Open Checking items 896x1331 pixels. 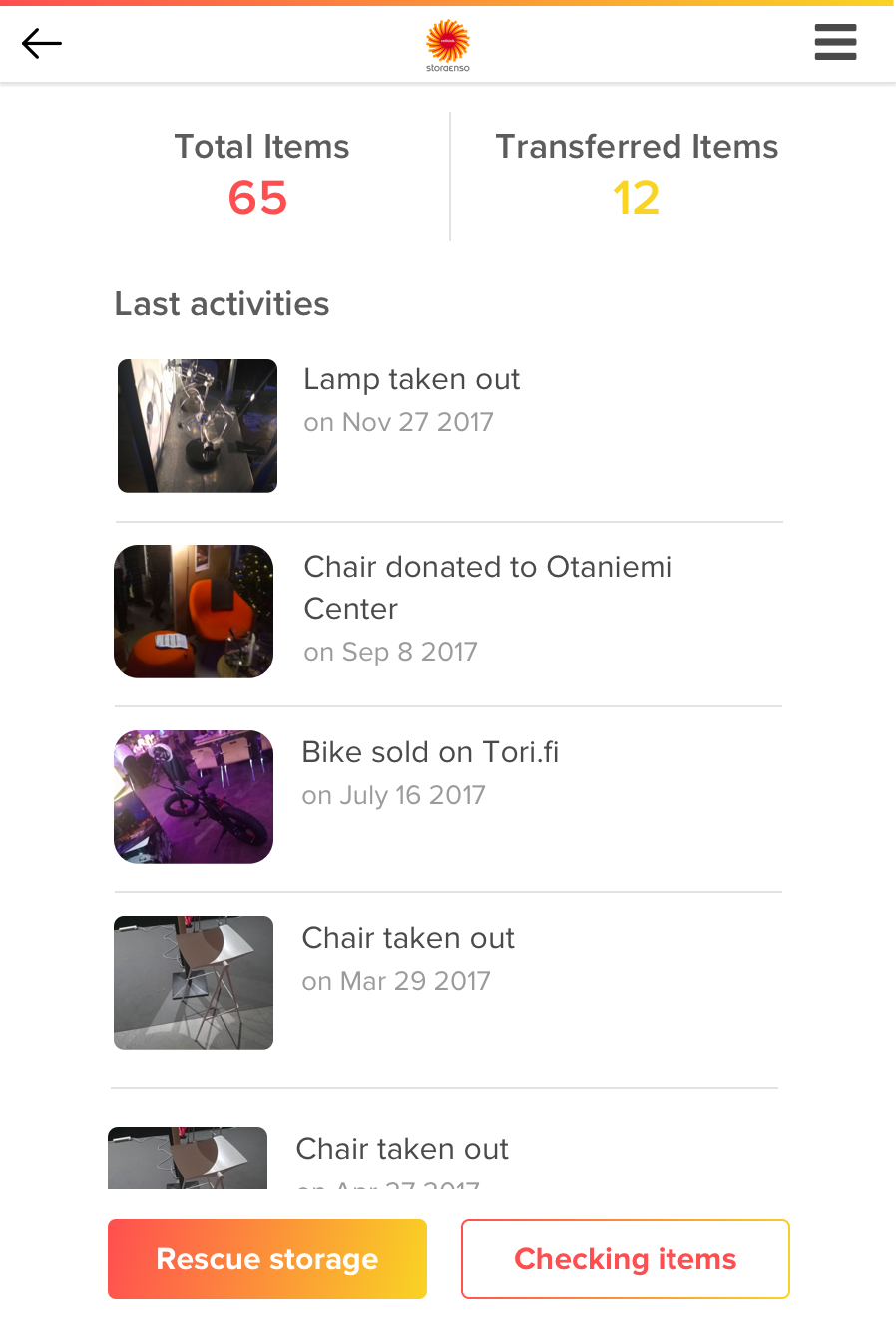[625, 1259]
